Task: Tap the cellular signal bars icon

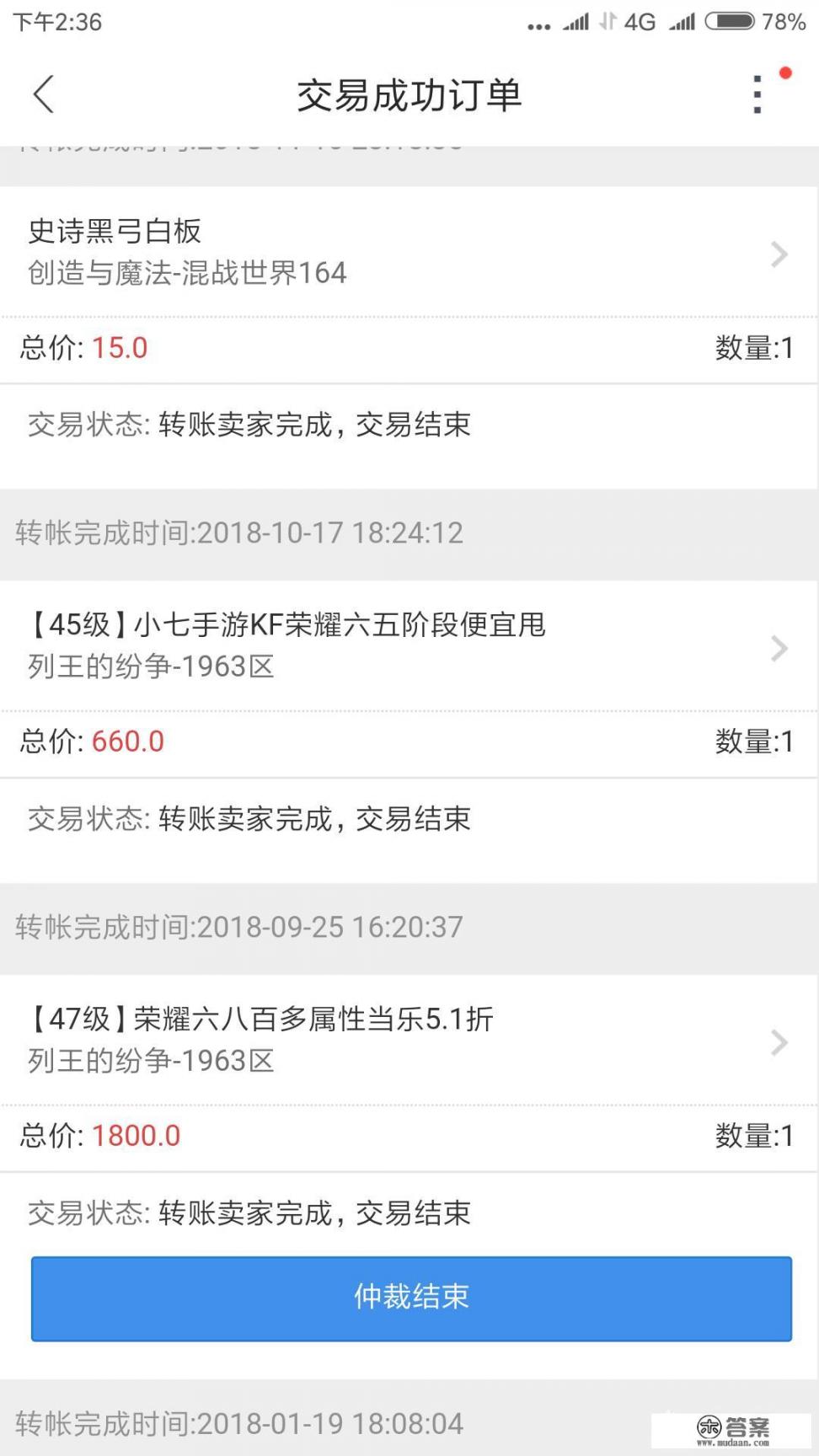Action: (x=682, y=23)
